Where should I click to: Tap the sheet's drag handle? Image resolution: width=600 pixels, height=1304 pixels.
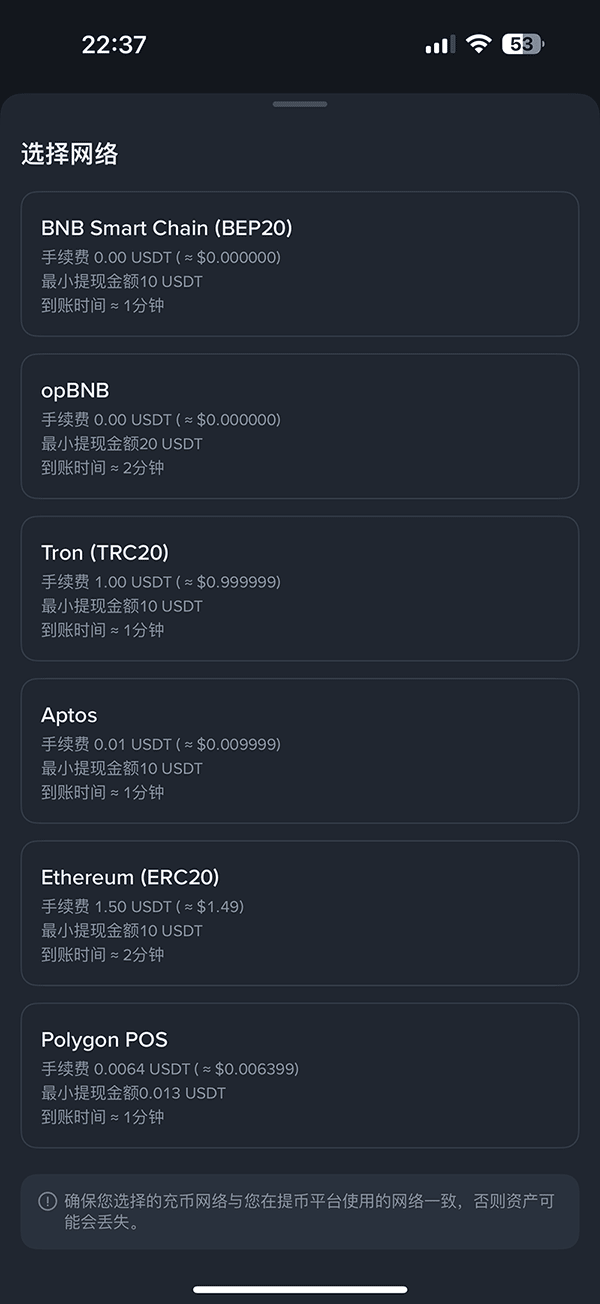click(x=300, y=104)
